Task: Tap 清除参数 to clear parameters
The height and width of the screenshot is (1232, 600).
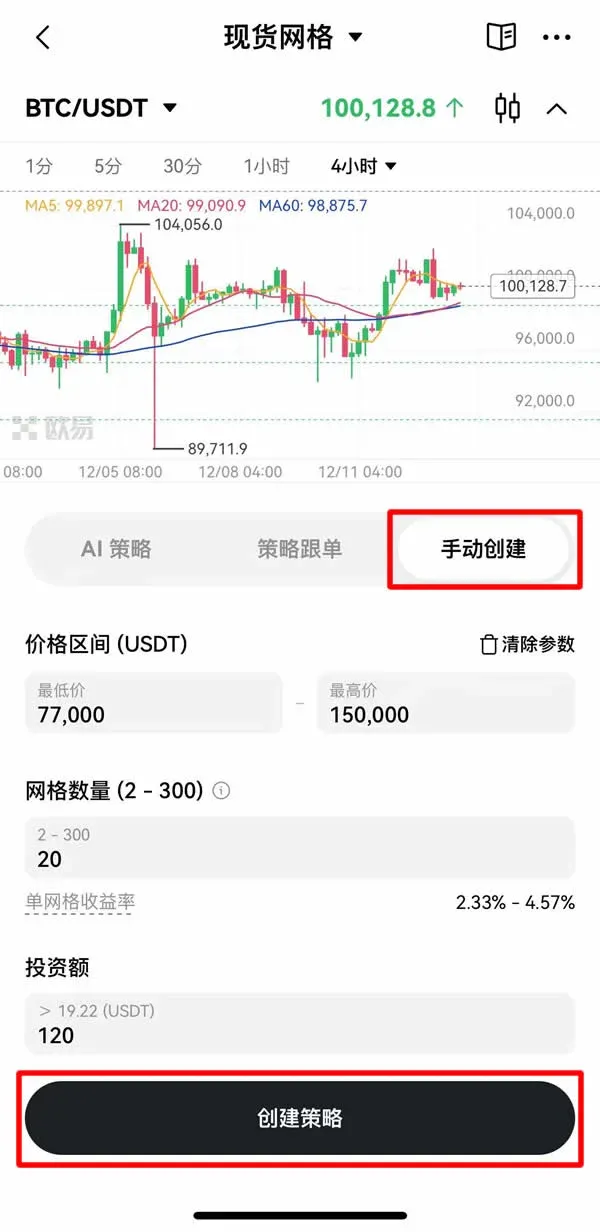Action: click(527, 645)
